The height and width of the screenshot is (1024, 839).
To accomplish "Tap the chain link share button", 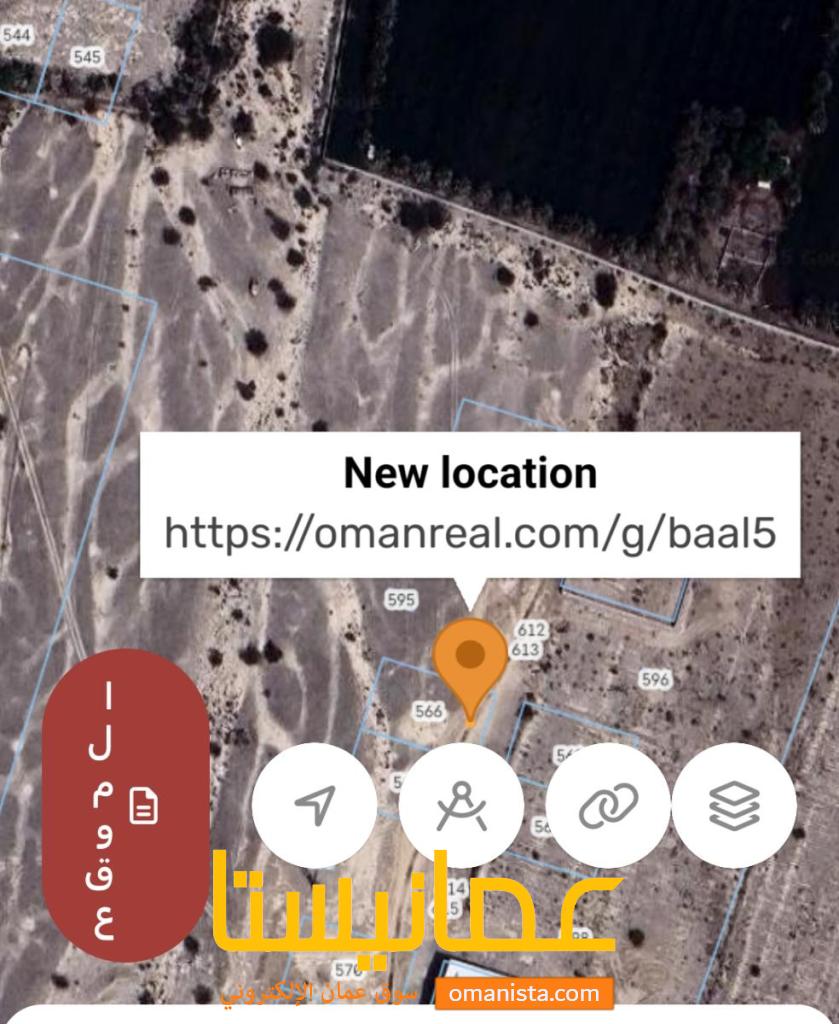I will pyautogui.click(x=608, y=805).
